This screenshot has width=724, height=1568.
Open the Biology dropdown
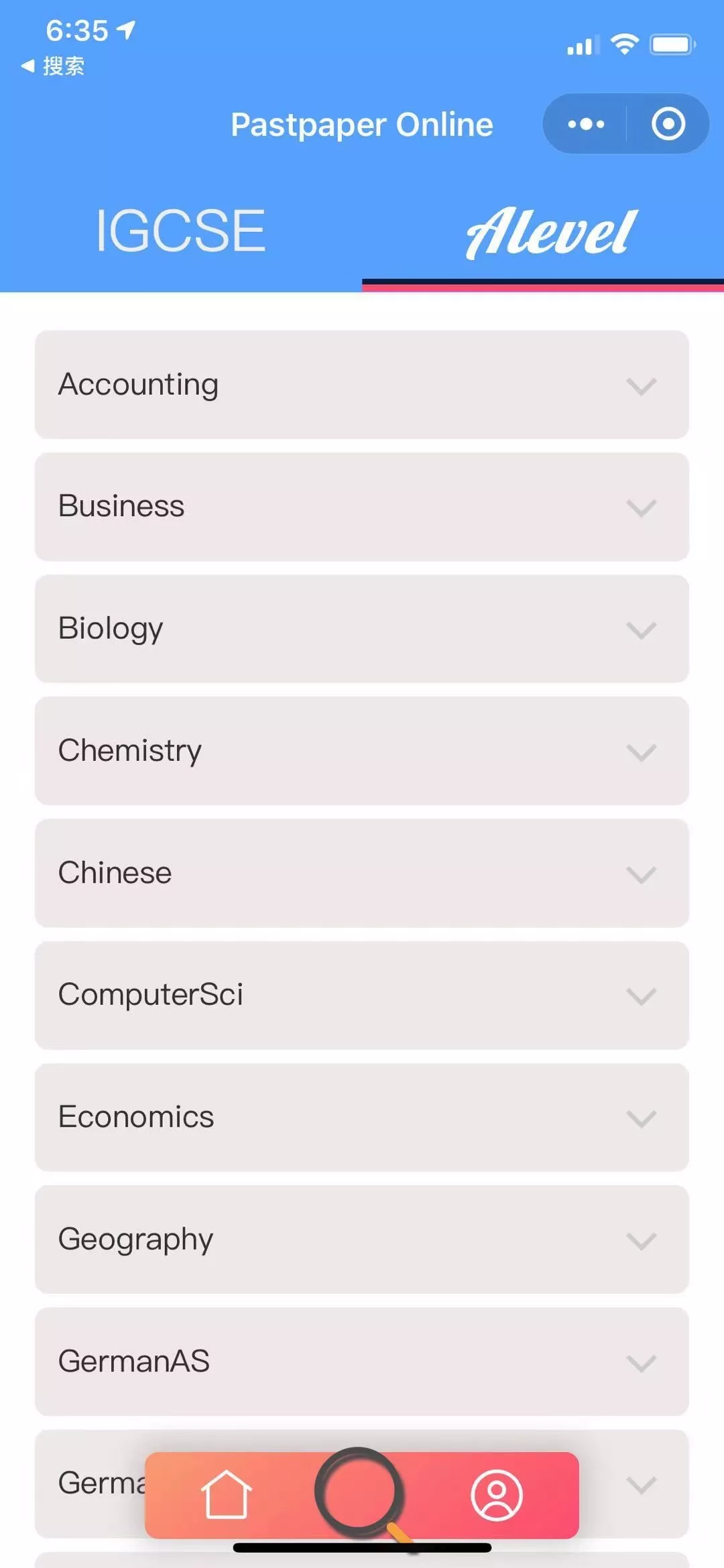[x=362, y=629]
